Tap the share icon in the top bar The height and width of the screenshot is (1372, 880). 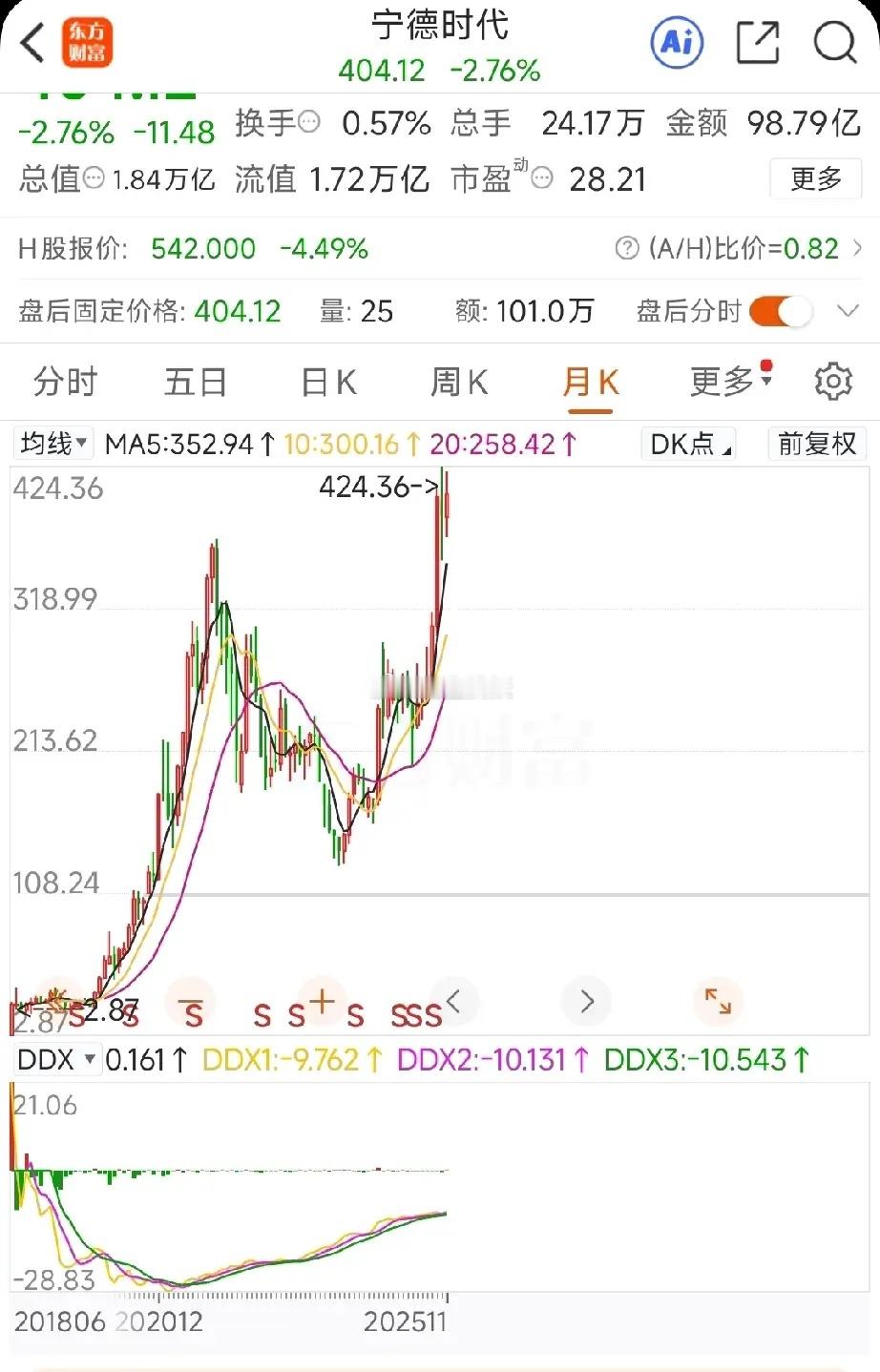click(x=757, y=43)
